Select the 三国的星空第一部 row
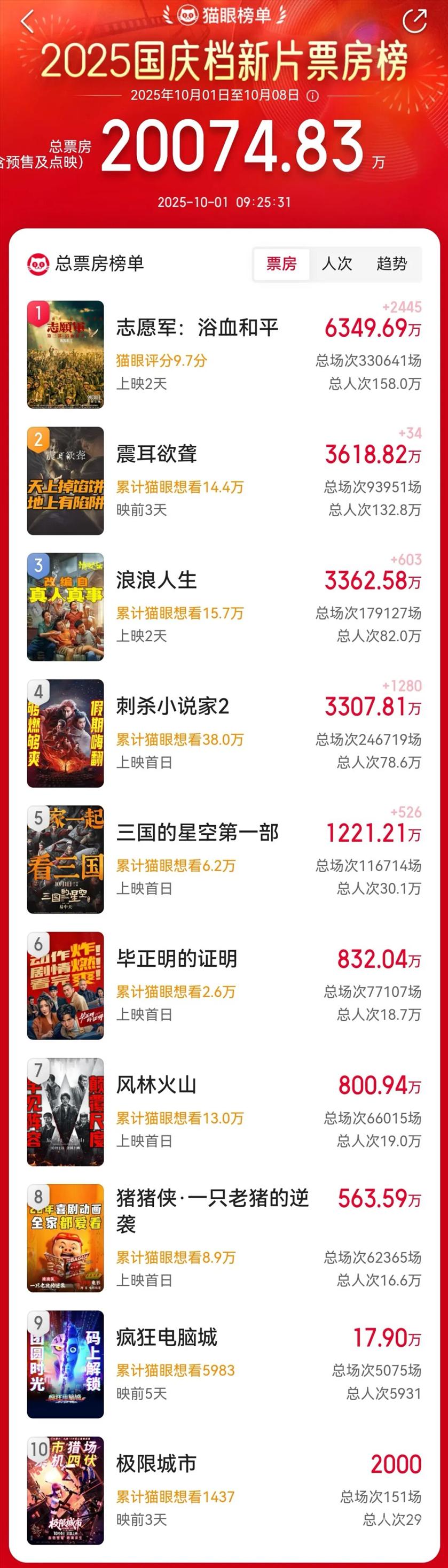 pyautogui.click(x=197, y=832)
